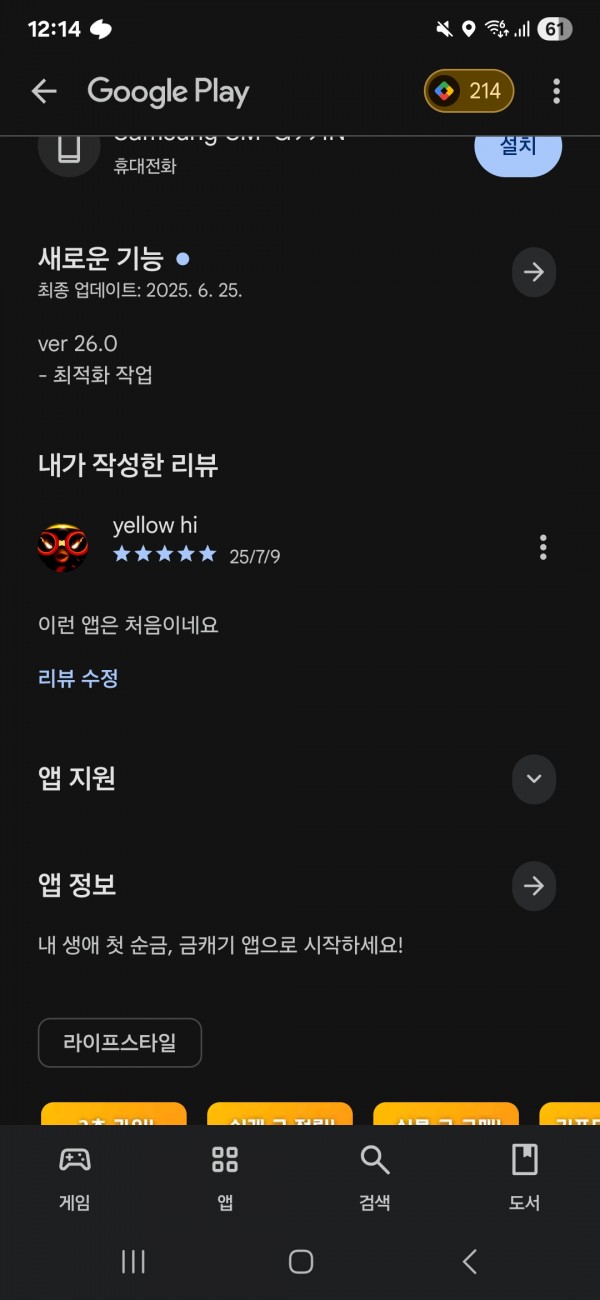600x1300 pixels.
Task: Switch to the 도서 tab
Action: pyautogui.click(x=525, y=1178)
